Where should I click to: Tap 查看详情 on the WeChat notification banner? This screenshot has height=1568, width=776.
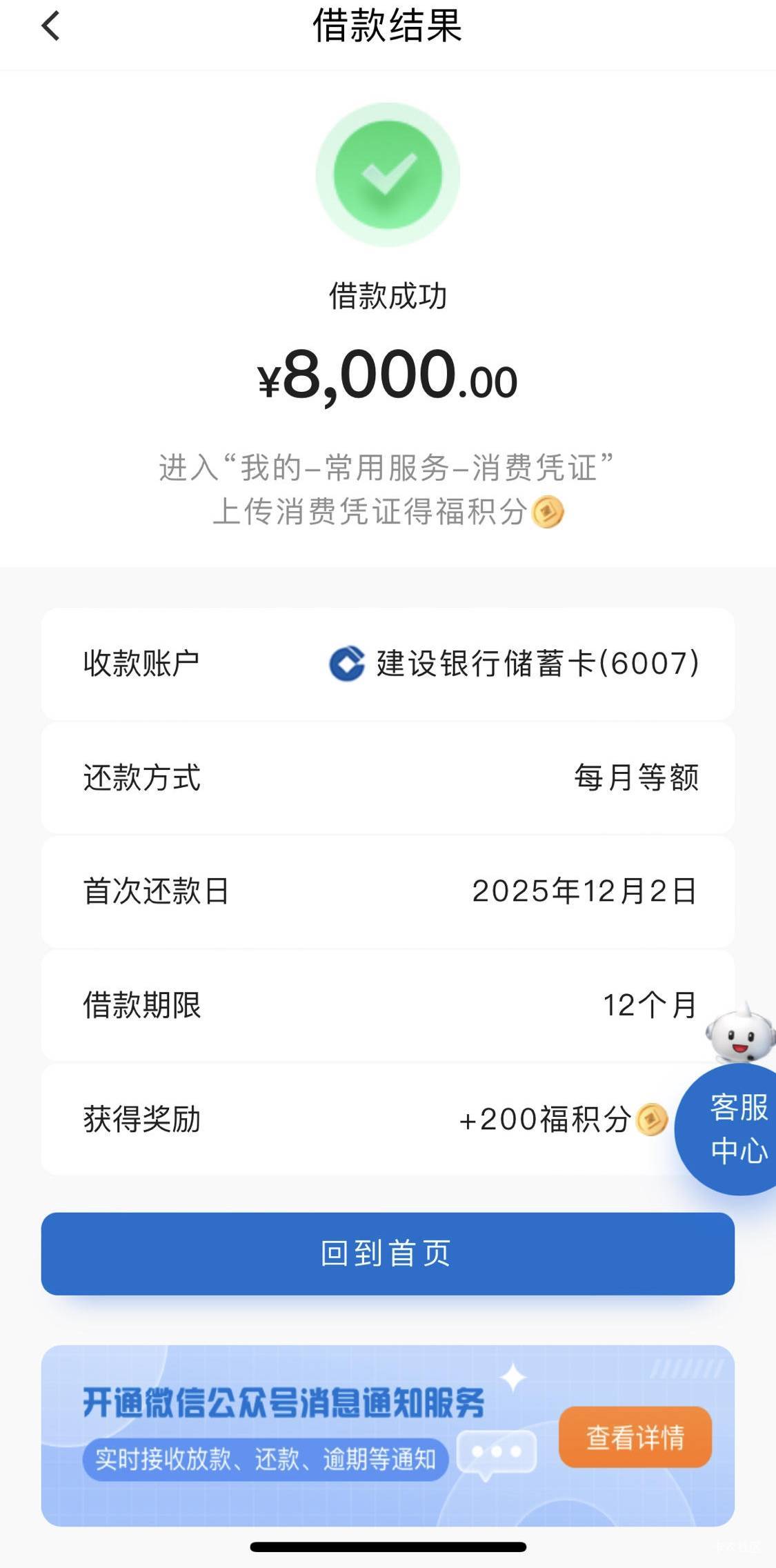click(635, 1438)
